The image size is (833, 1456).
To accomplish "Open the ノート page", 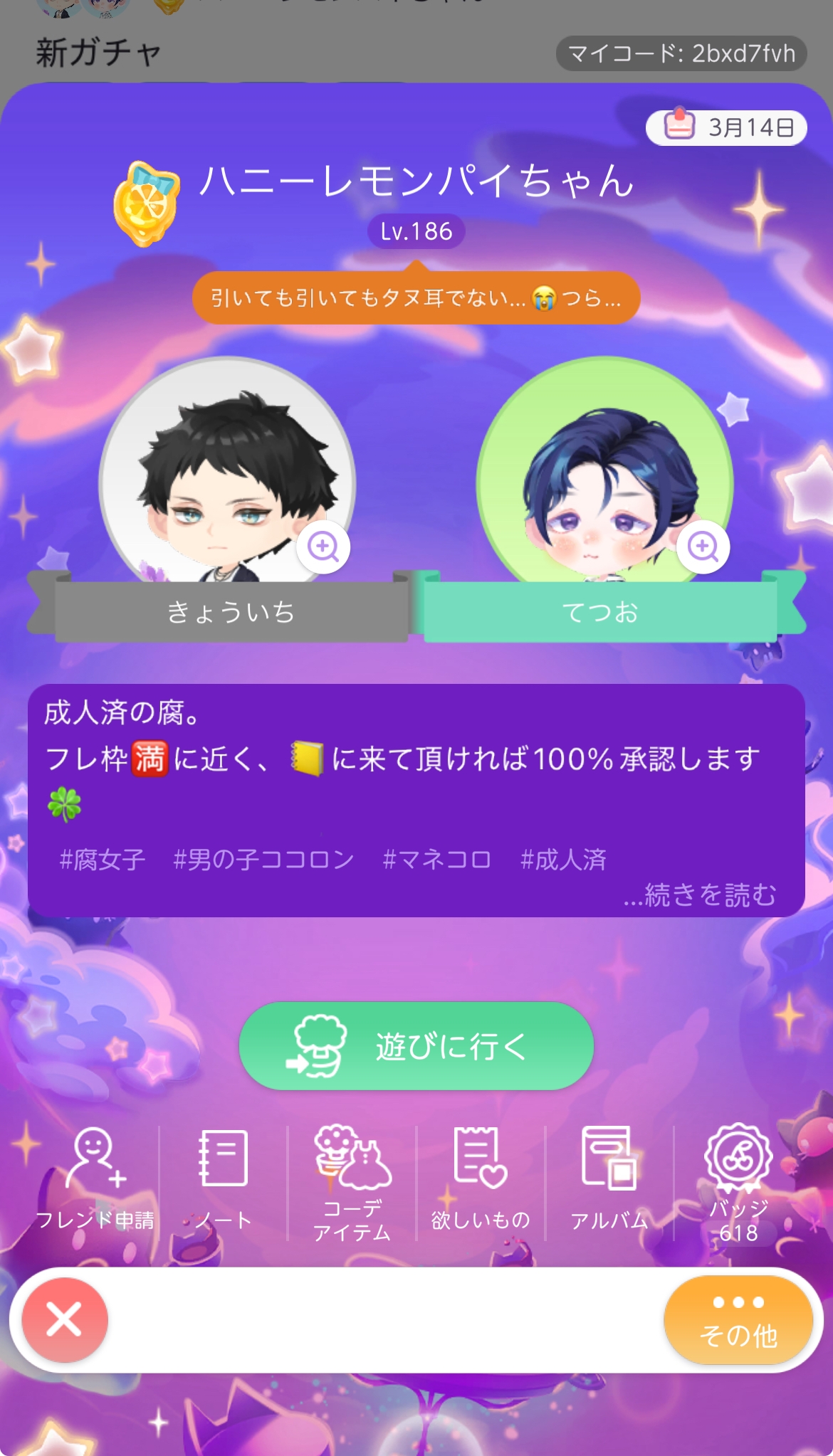I will pyautogui.click(x=224, y=1178).
